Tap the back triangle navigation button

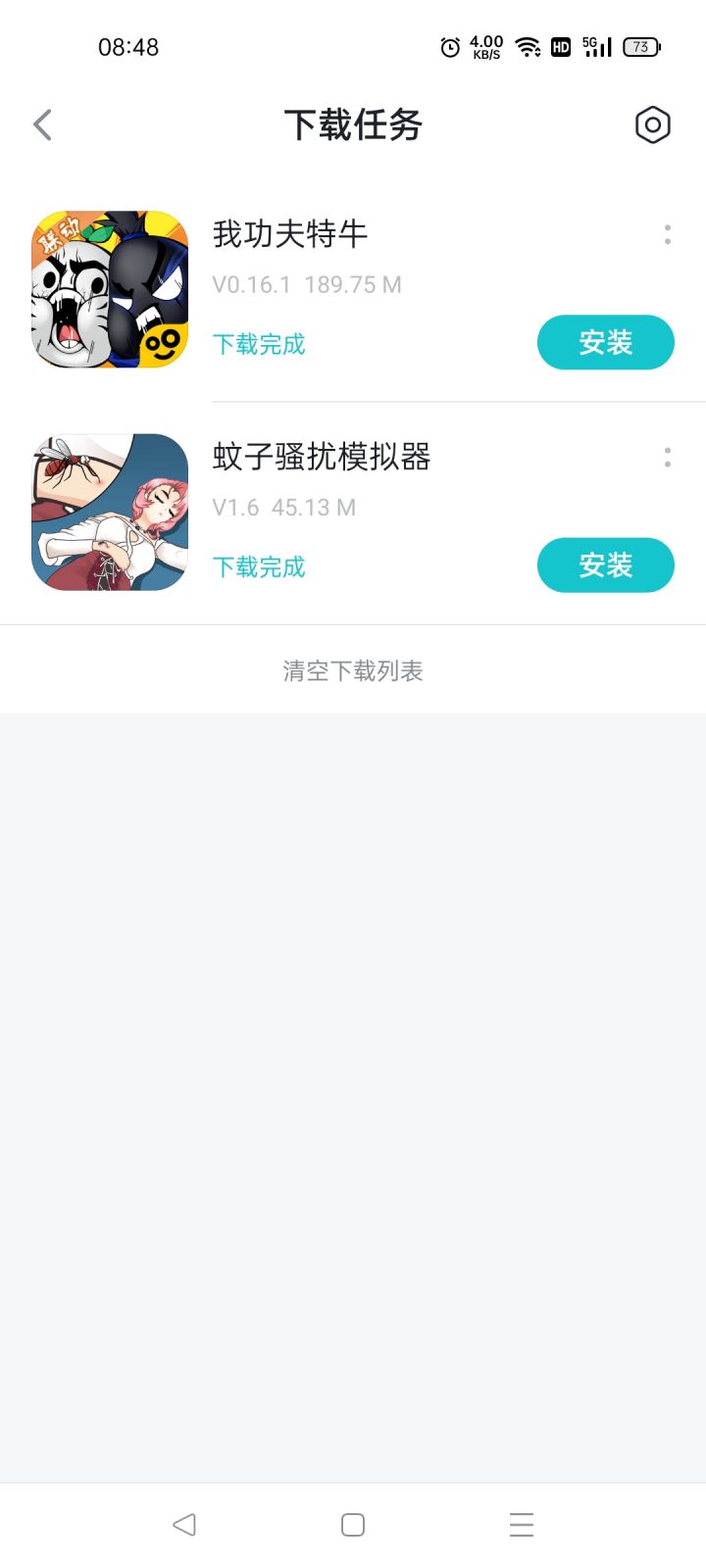[x=185, y=1524]
